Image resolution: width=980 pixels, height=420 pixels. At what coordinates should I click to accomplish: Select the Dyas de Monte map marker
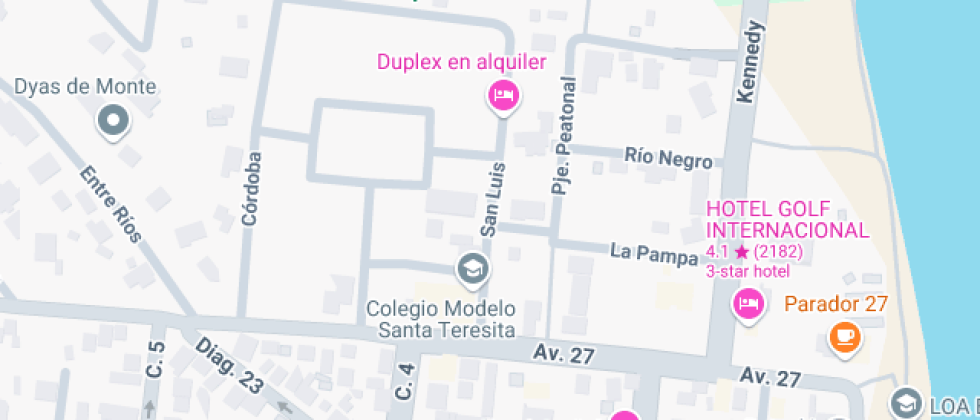[x=112, y=123]
